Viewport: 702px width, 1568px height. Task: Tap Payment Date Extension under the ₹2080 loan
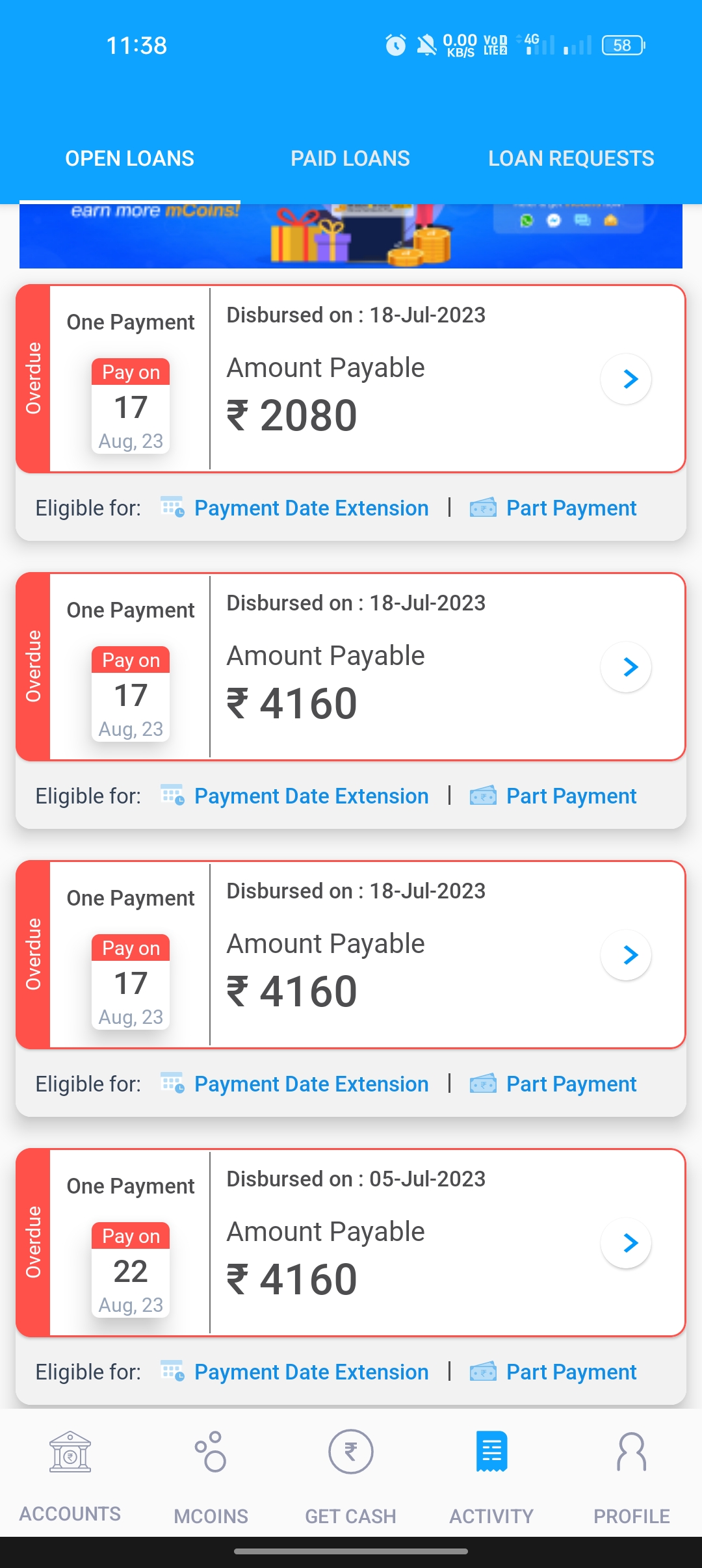[x=311, y=508]
